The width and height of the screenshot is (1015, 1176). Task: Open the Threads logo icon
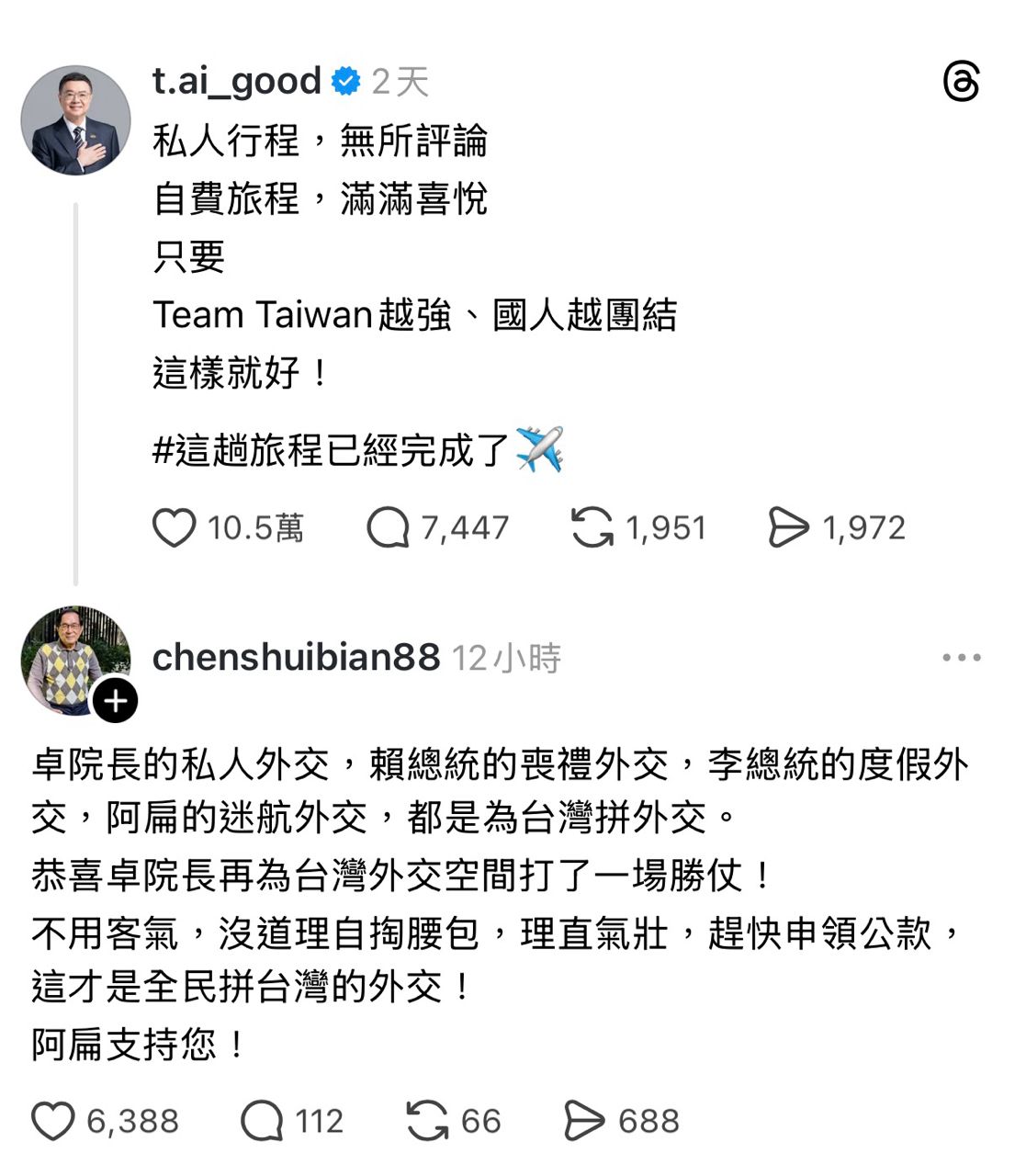click(x=961, y=83)
